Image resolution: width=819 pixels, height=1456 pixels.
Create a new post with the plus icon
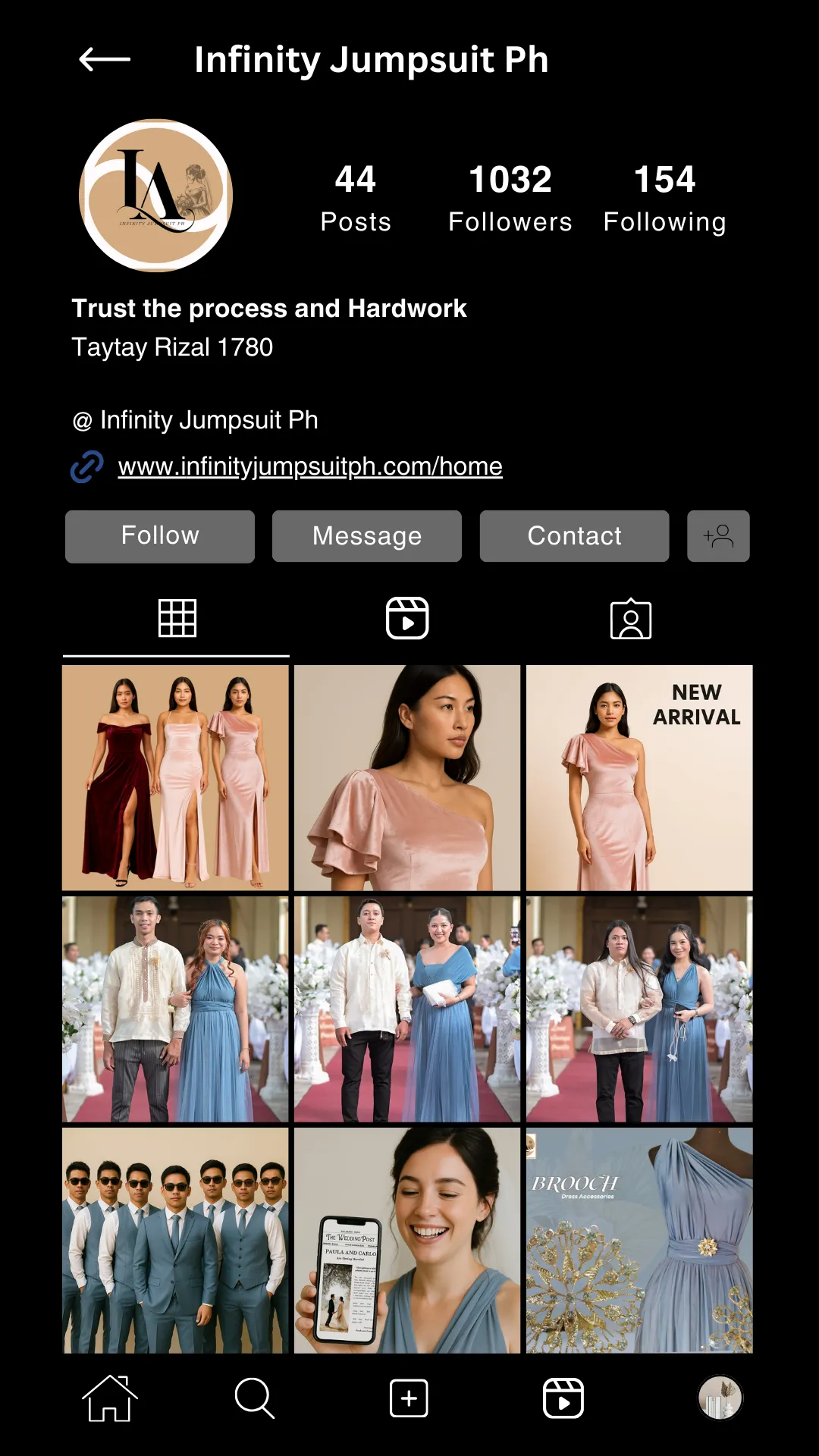point(409,1398)
